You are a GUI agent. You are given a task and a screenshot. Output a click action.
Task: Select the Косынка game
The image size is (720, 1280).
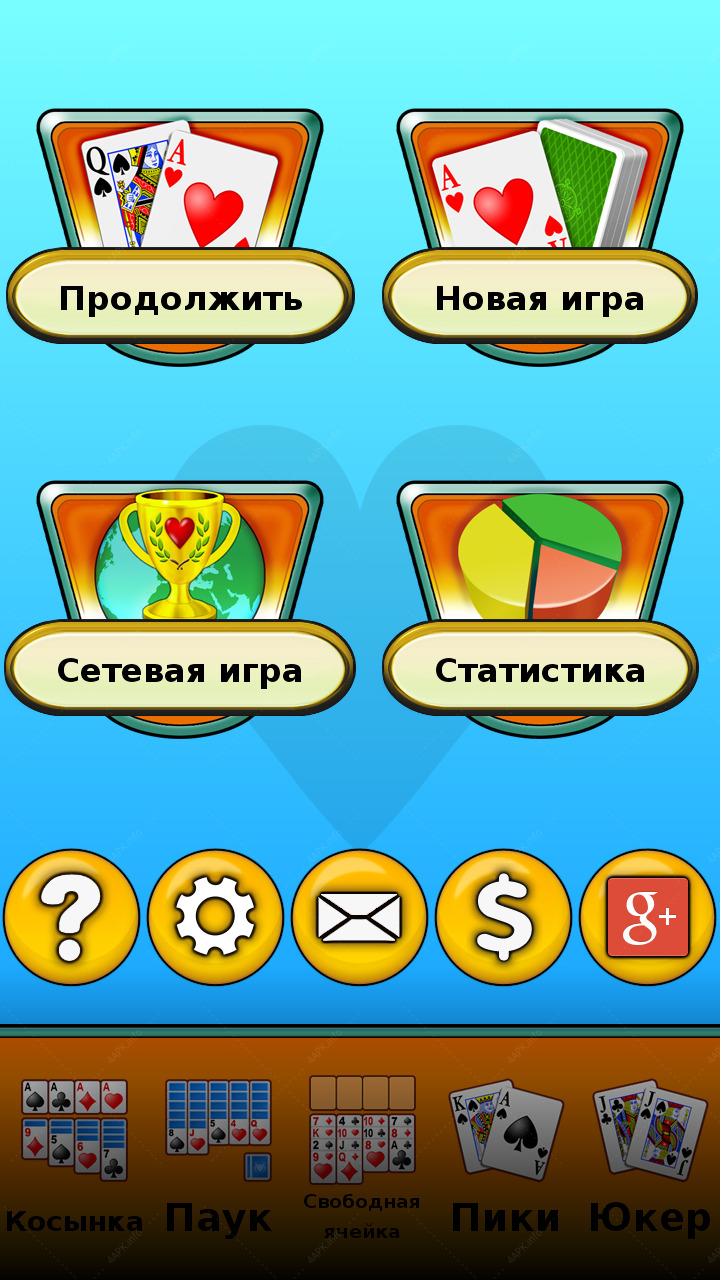point(74,1157)
